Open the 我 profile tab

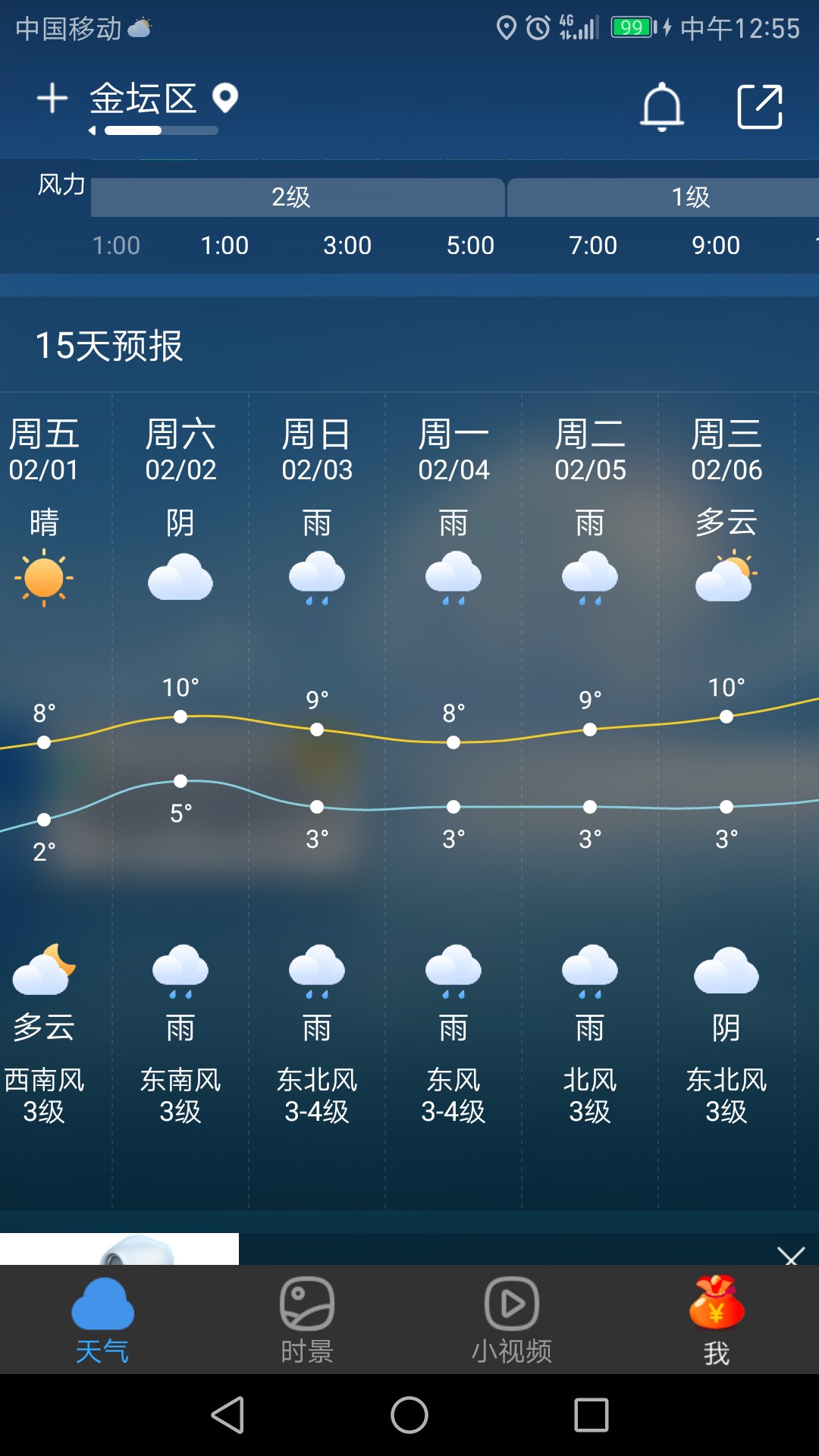[717, 1319]
